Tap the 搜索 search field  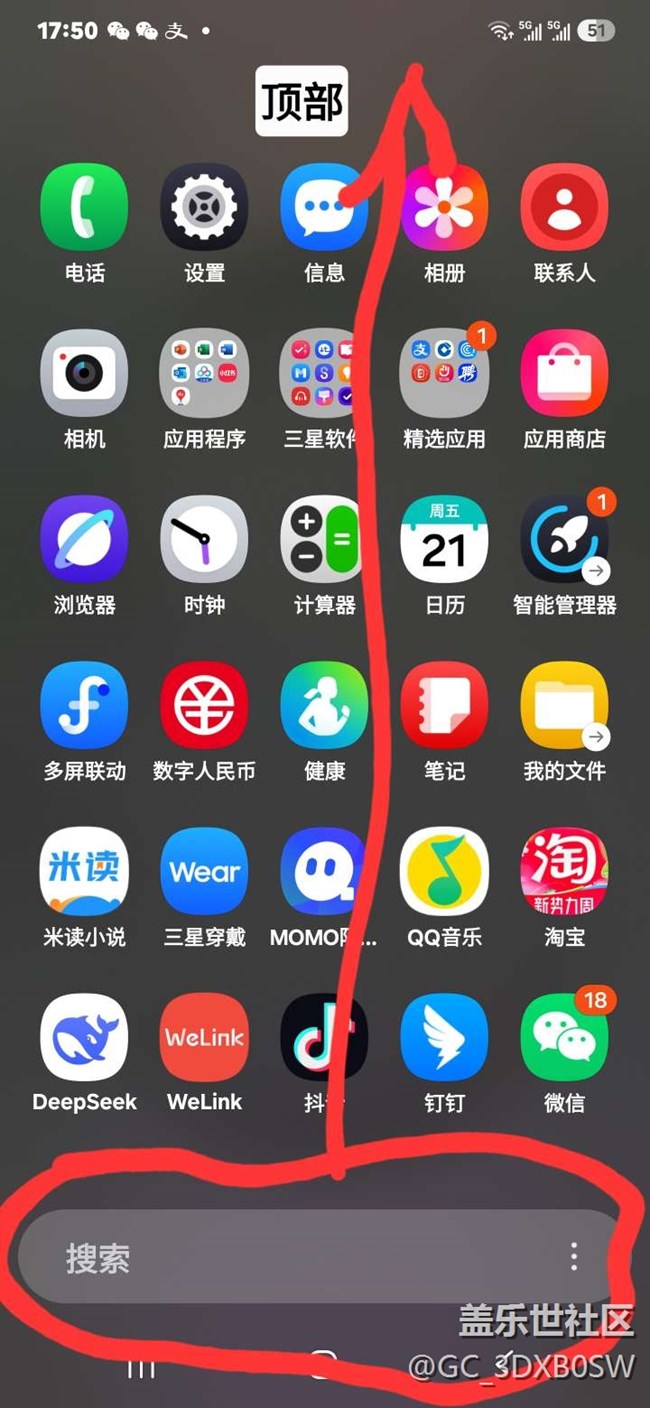click(x=280, y=1258)
